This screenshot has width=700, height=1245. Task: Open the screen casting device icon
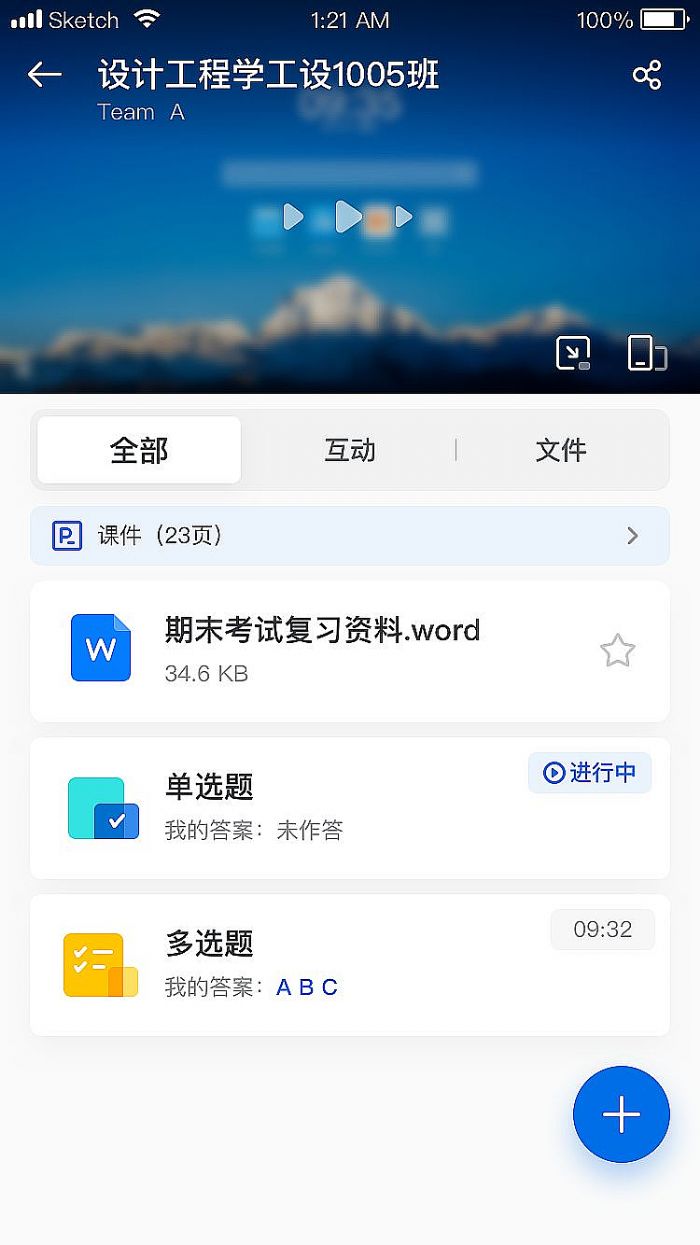(647, 353)
